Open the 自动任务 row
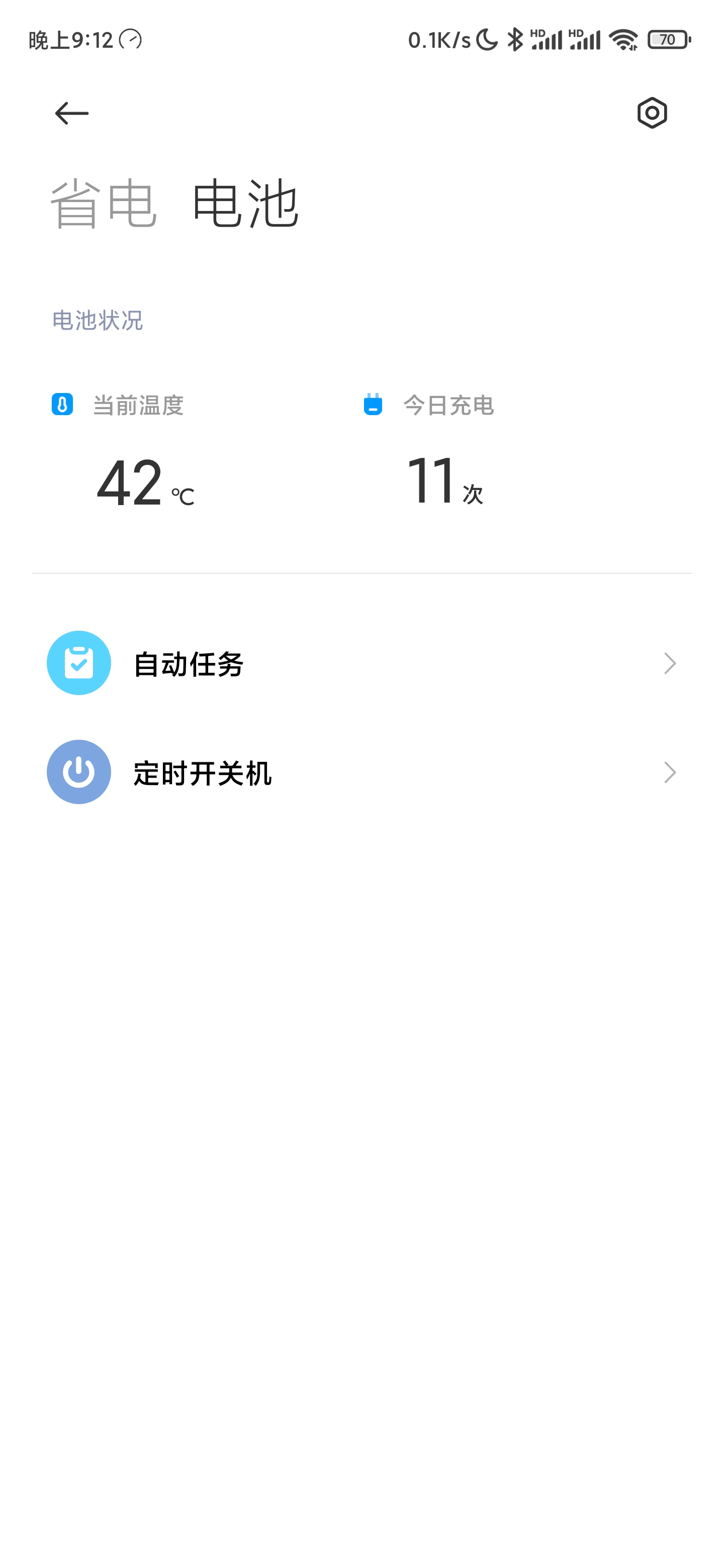 (x=361, y=663)
